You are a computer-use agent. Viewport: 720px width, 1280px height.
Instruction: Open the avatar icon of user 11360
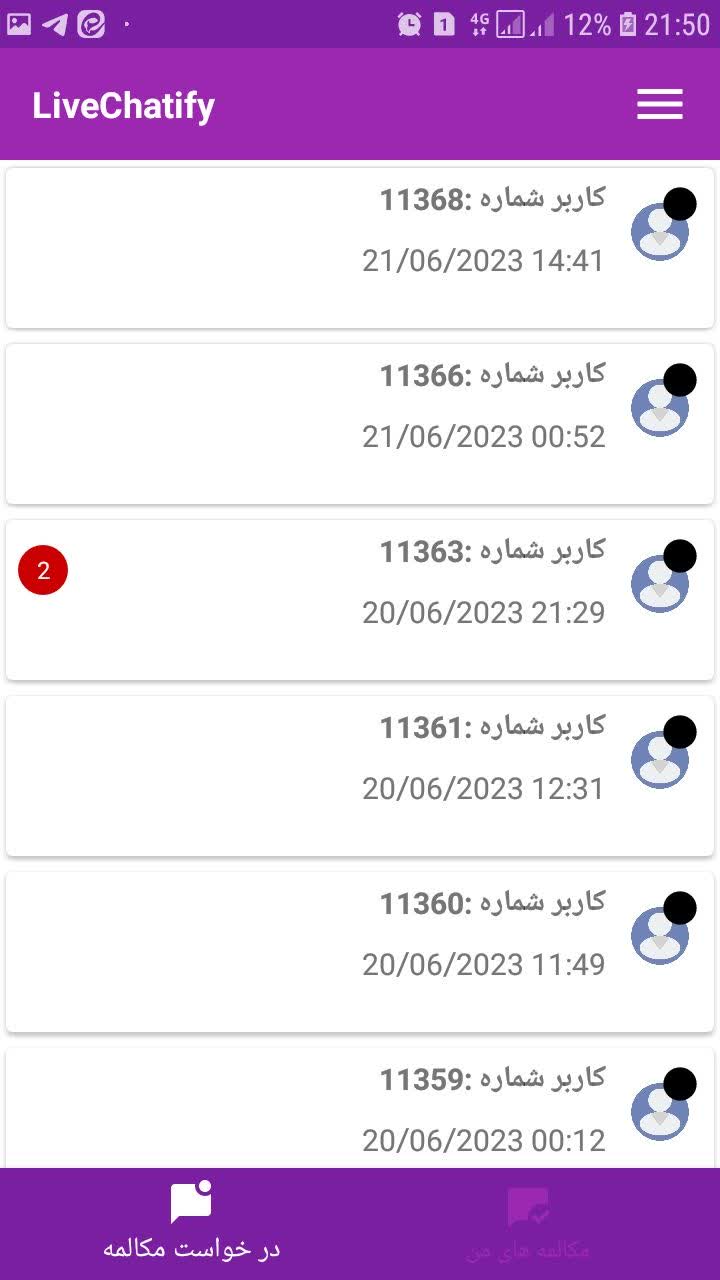(x=660, y=933)
